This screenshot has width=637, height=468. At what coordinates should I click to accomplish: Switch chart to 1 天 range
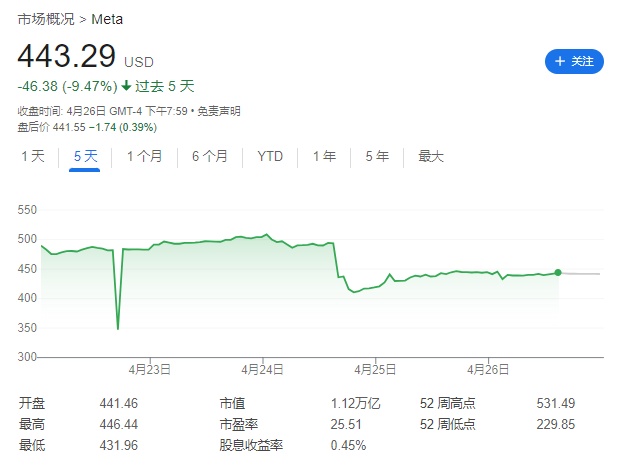(33, 156)
